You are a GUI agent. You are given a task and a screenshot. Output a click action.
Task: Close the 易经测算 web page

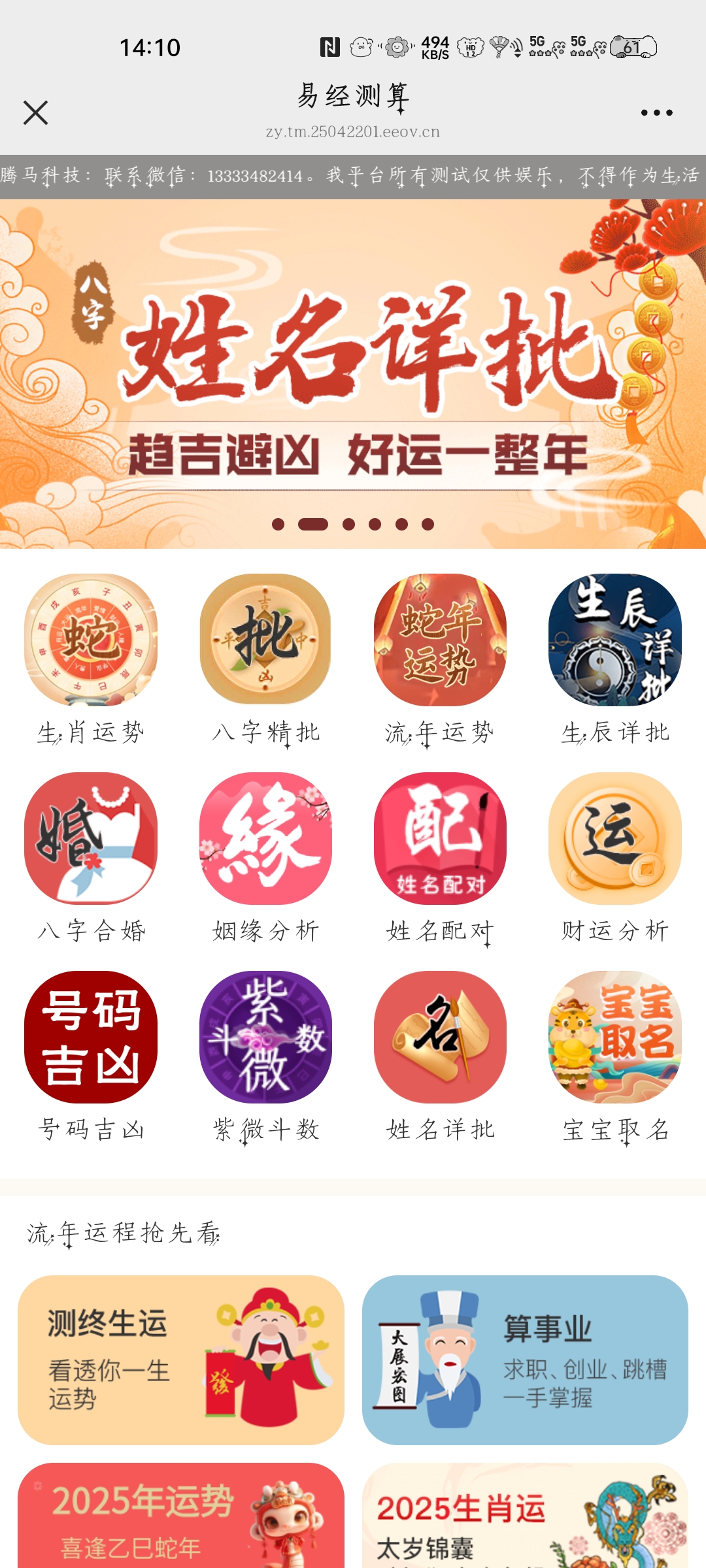pos(35,112)
